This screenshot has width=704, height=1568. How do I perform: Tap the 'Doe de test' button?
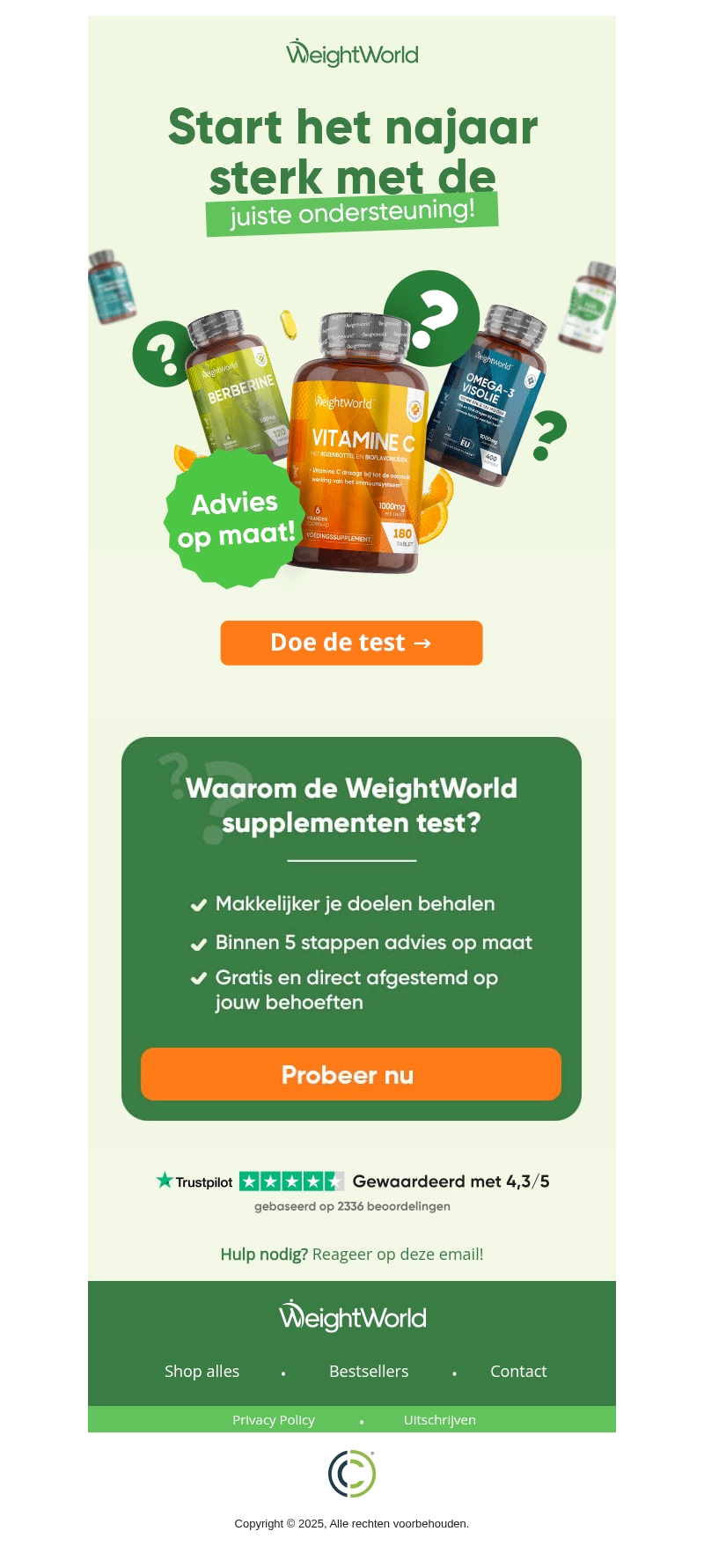point(351,643)
